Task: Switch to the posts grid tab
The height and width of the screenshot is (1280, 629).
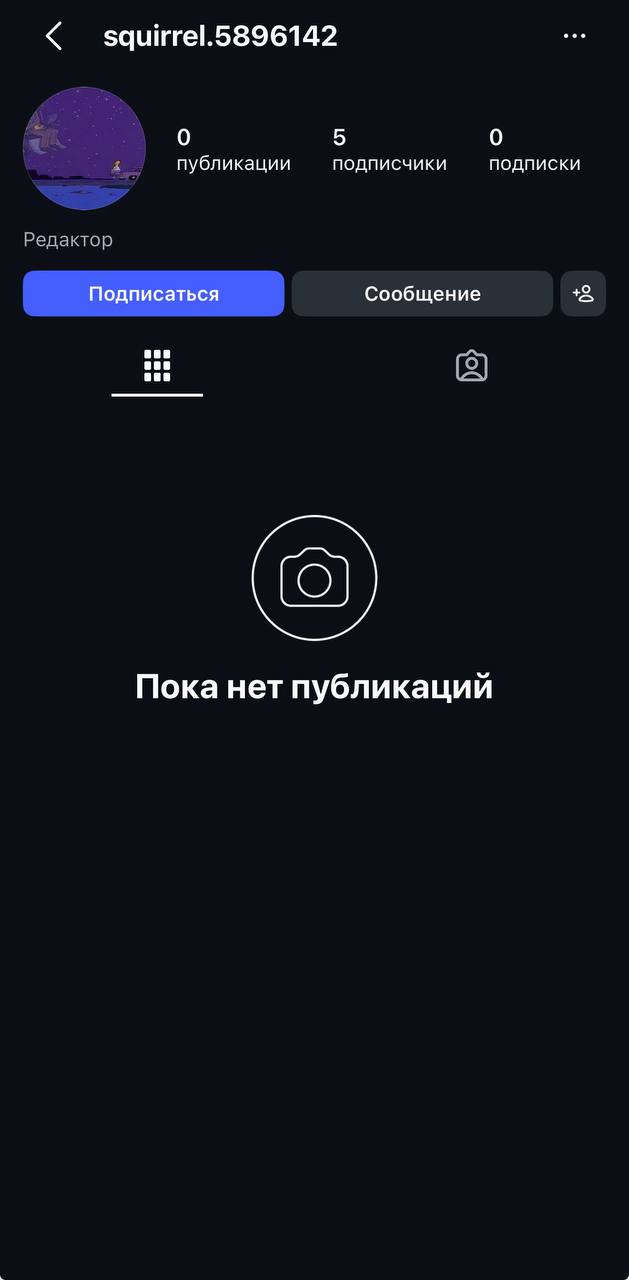Action: coord(157,367)
